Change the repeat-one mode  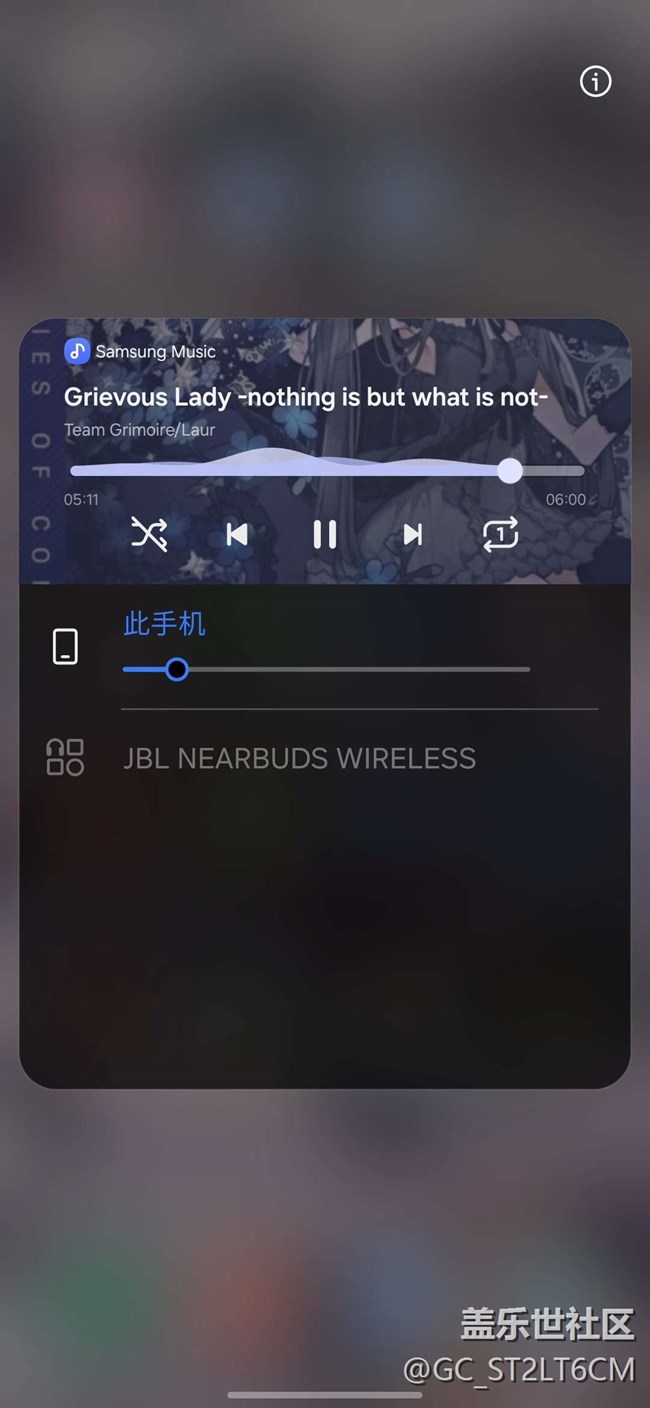click(x=500, y=535)
